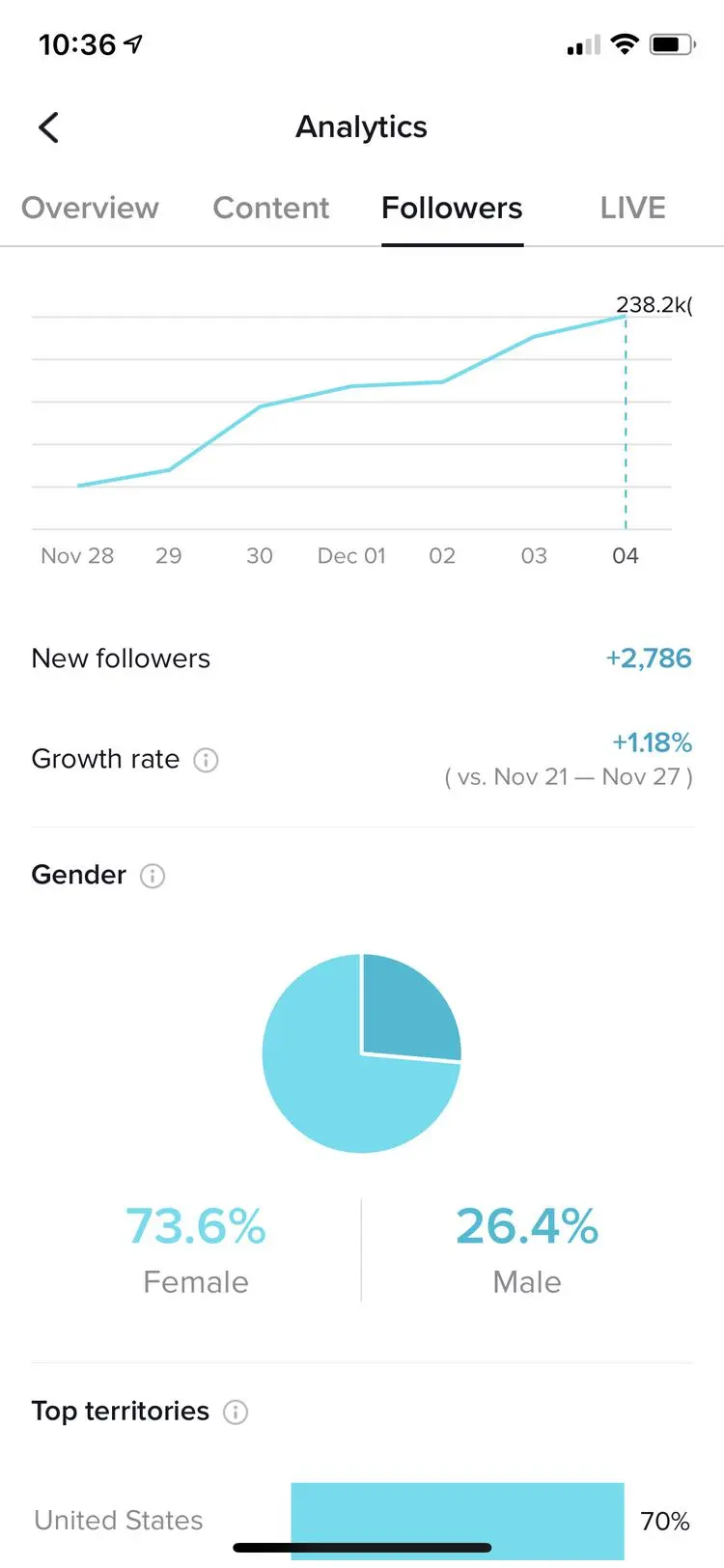Tap the Top territories info icon
724x1568 pixels.
tap(236, 1413)
